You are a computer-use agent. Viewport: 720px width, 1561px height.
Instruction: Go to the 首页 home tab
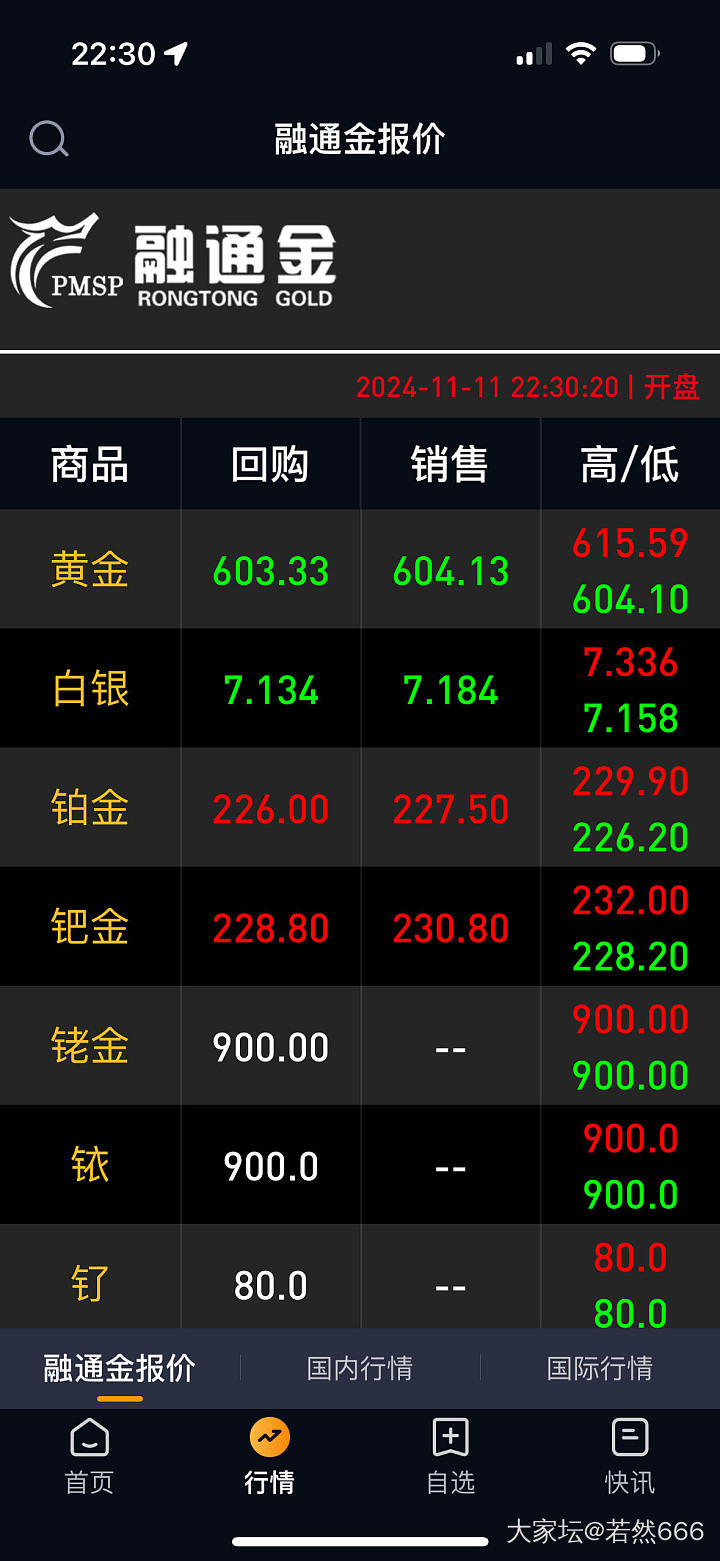coord(90,1456)
